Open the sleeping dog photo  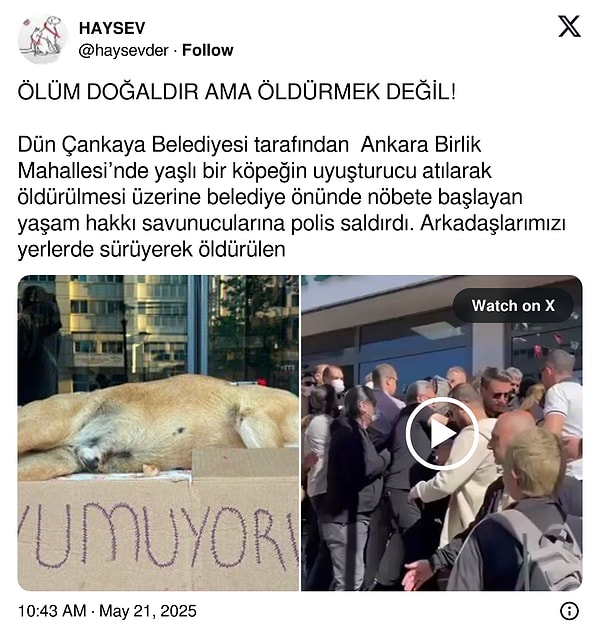(x=157, y=432)
